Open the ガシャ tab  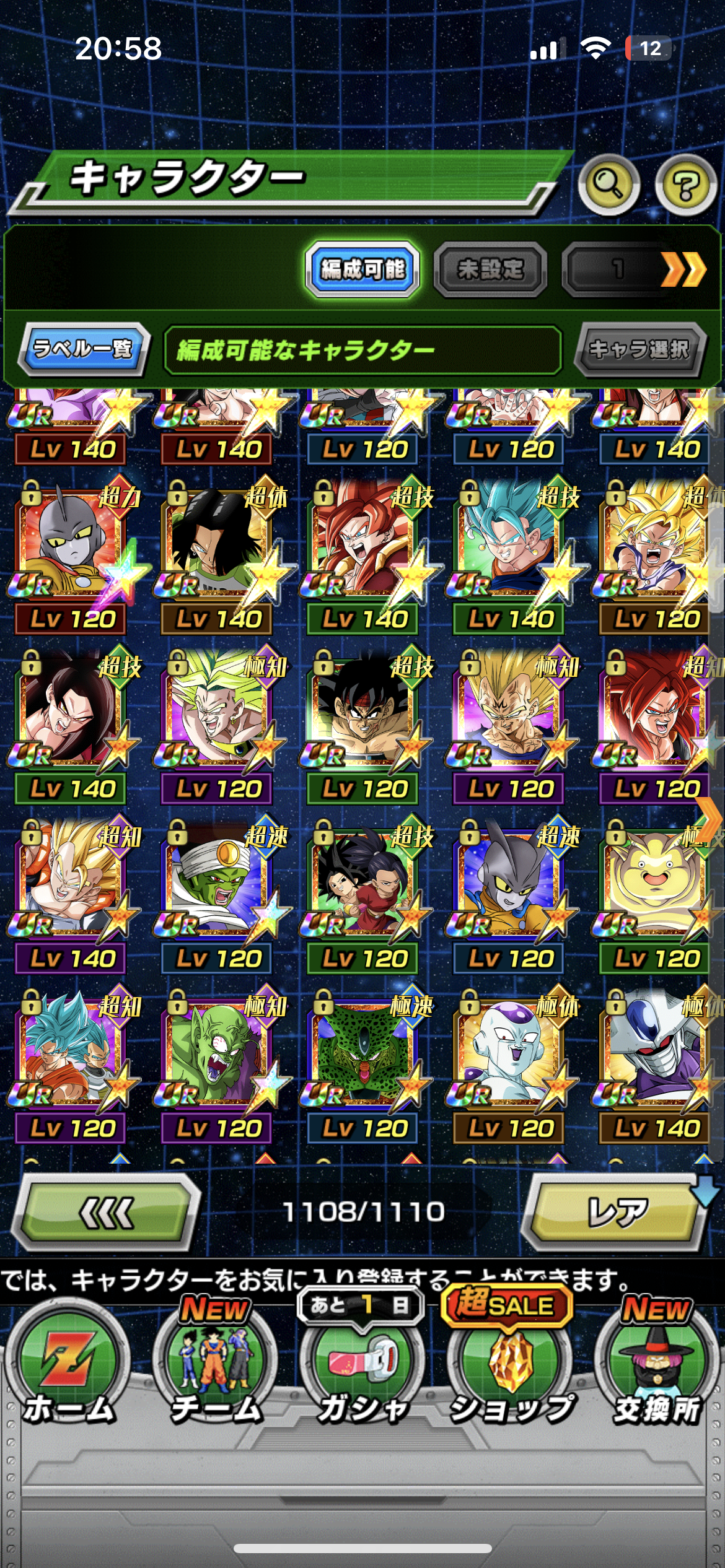[362, 1370]
